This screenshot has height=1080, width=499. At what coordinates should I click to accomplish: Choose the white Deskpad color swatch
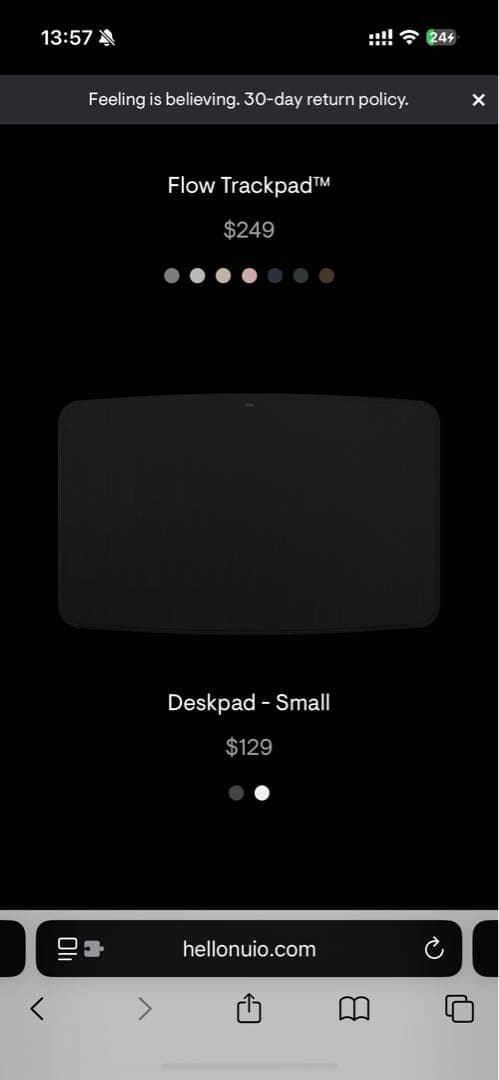pos(262,793)
